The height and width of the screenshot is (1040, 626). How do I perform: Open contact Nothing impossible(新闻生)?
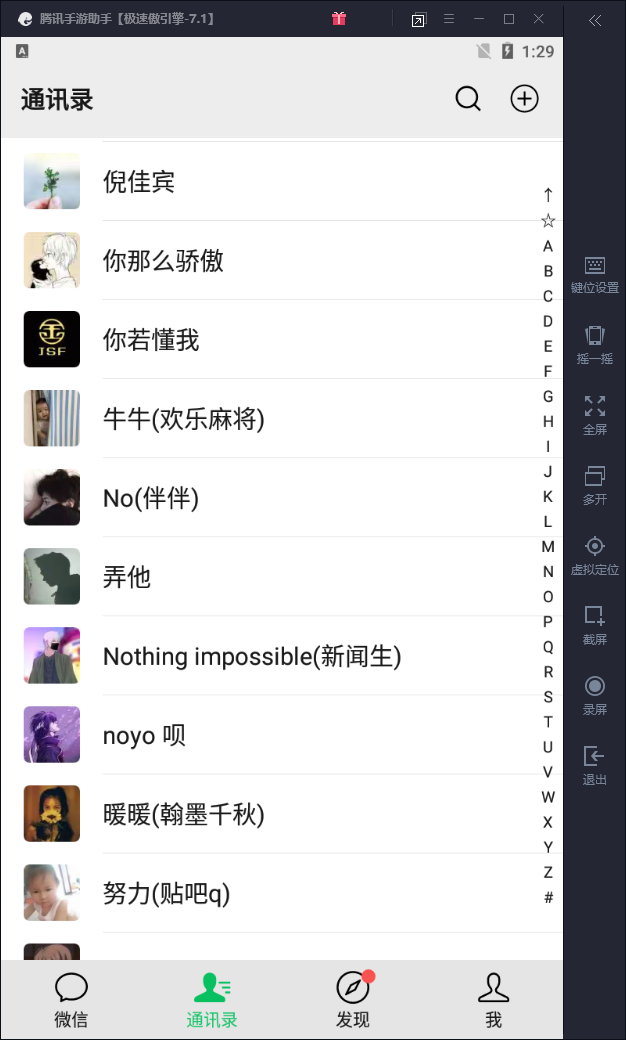coord(251,657)
